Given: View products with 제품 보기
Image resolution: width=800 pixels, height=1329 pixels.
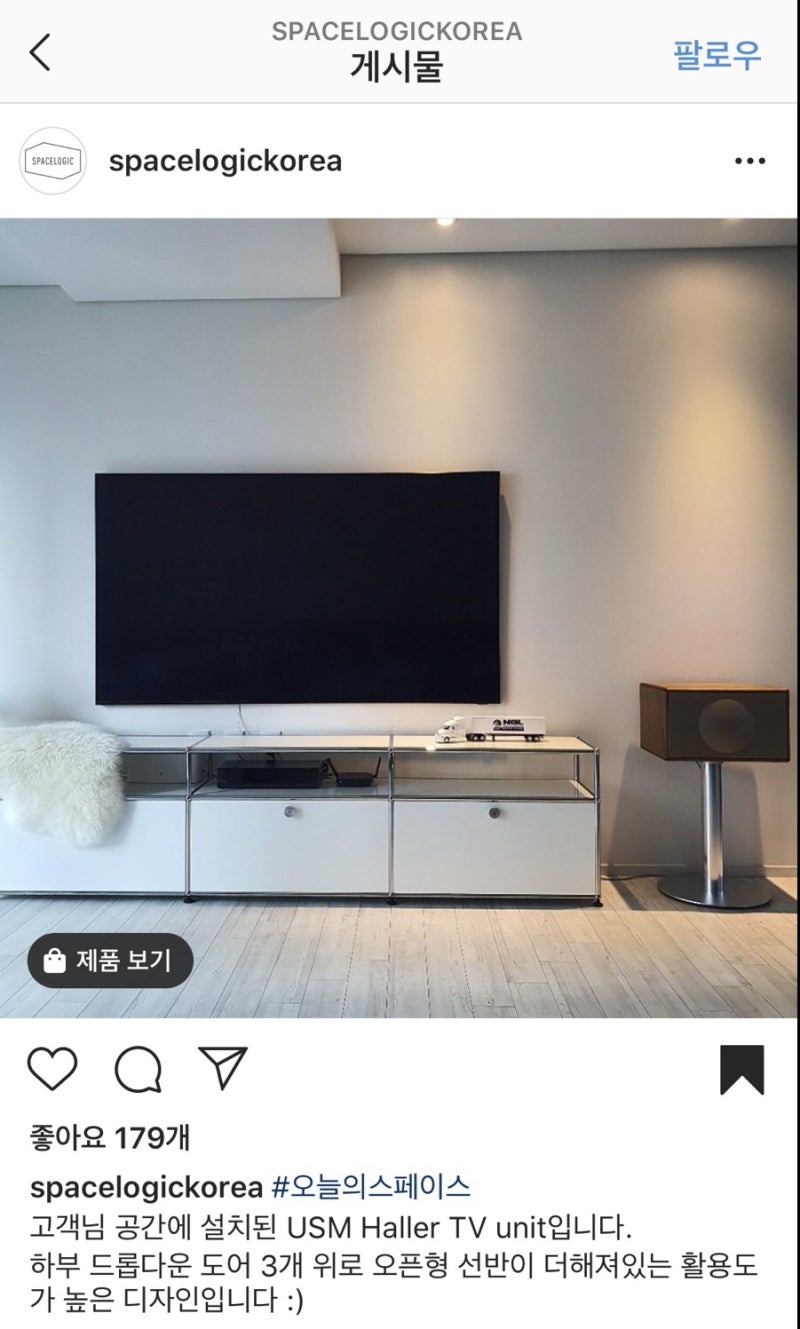Looking at the screenshot, I should pyautogui.click(x=110, y=960).
